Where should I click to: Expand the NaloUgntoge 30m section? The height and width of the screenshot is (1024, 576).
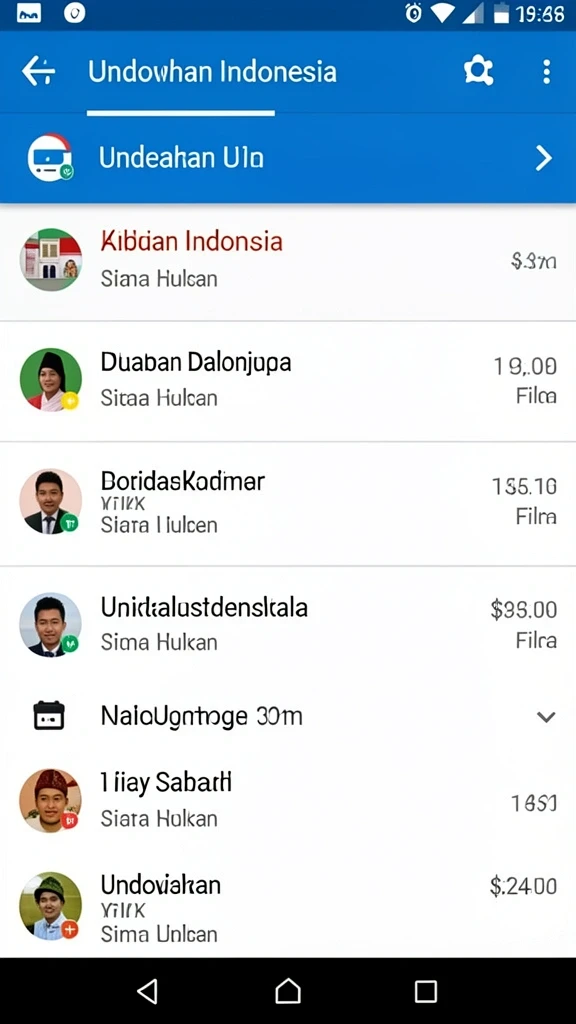tap(288, 716)
